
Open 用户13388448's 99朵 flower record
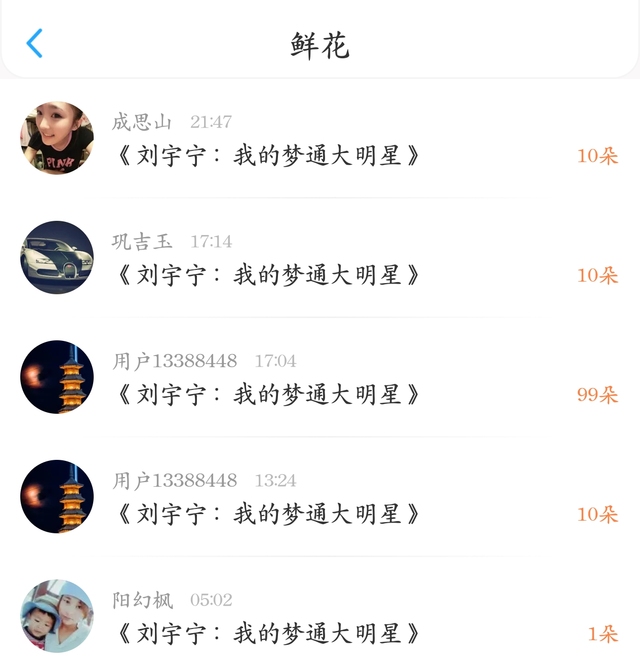[x=320, y=377]
